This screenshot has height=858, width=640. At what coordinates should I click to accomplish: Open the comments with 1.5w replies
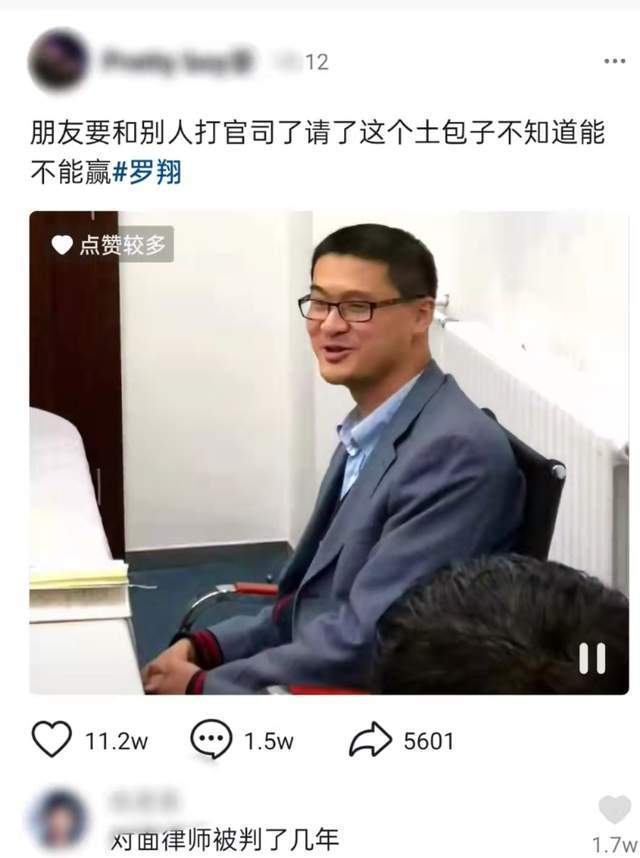211,741
